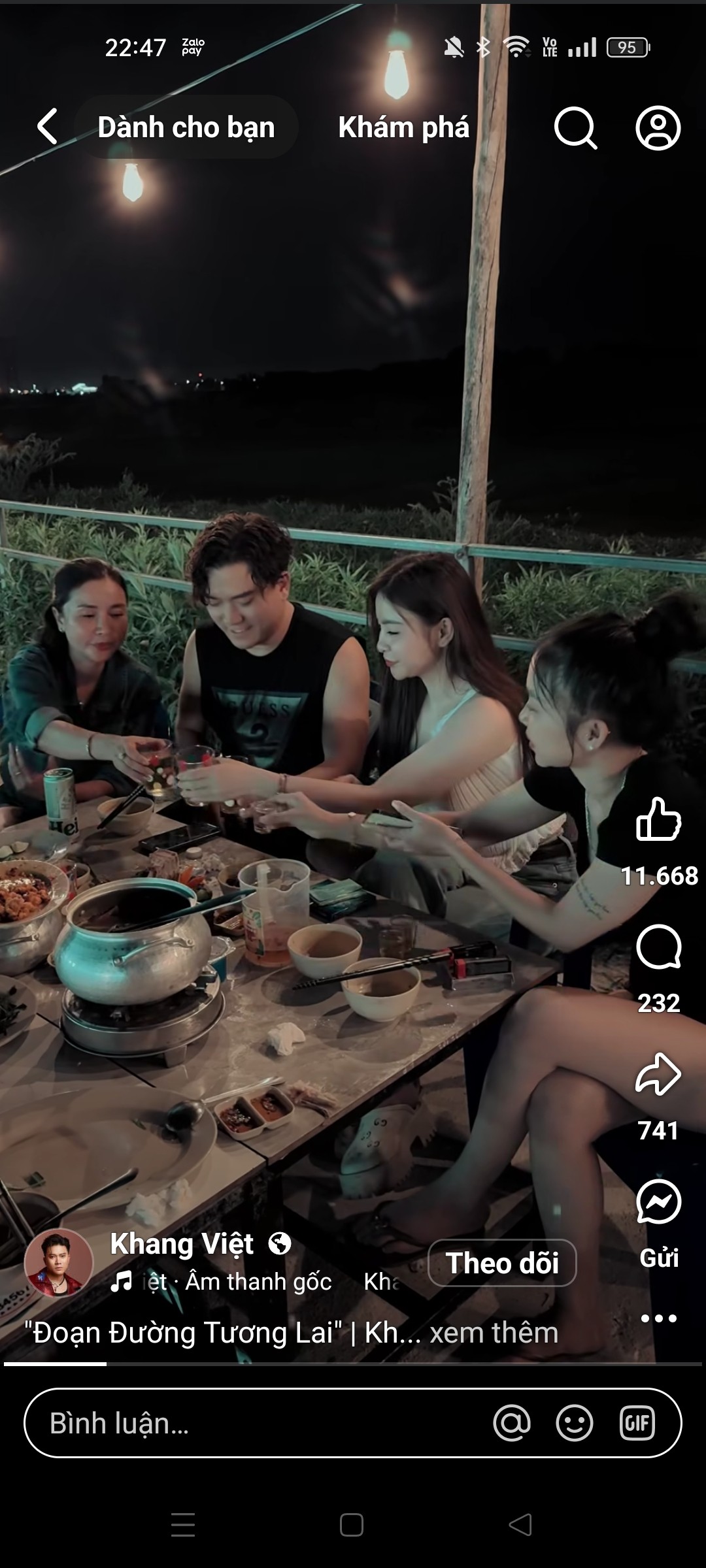
Task: Share this video with the arrow icon
Action: pyautogui.click(x=659, y=1074)
